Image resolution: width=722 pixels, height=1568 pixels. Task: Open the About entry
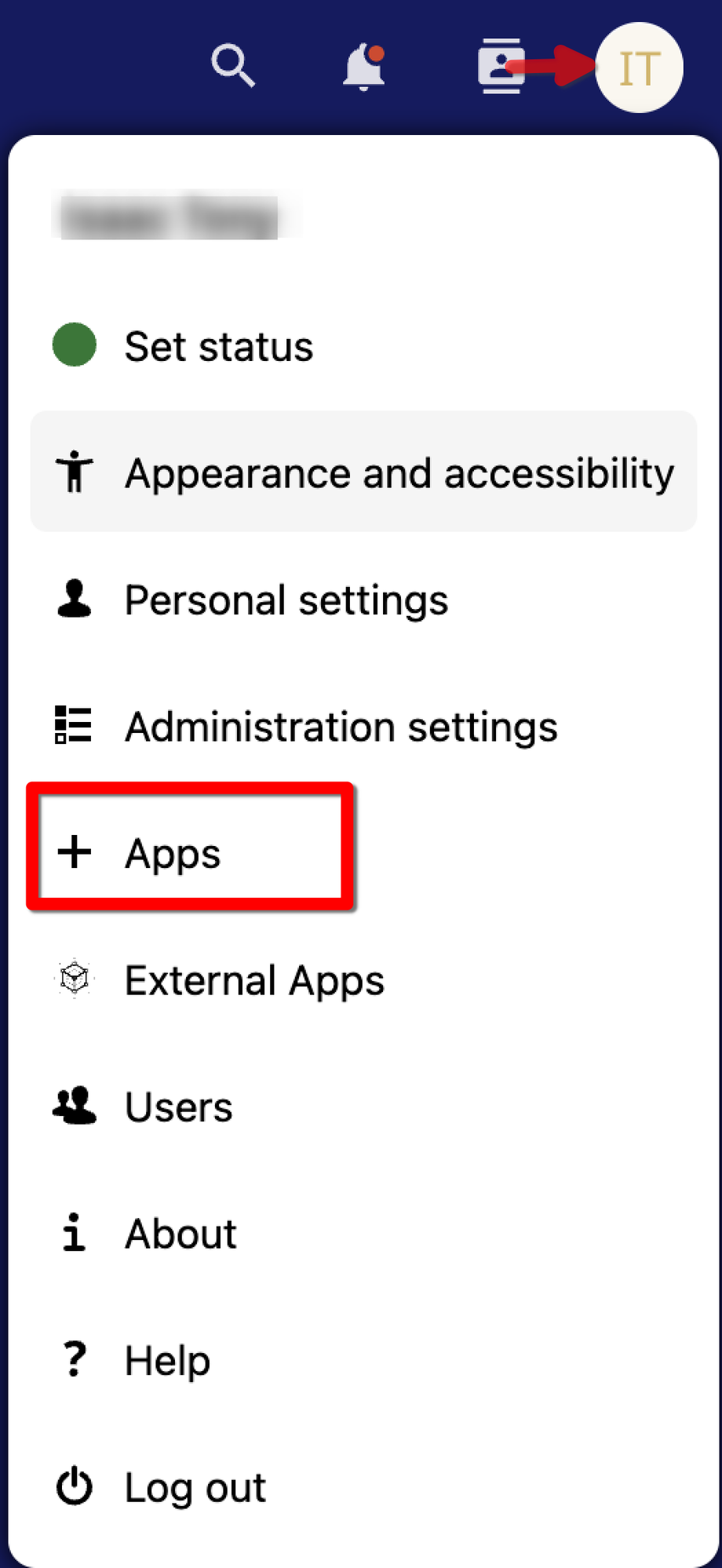(180, 1234)
